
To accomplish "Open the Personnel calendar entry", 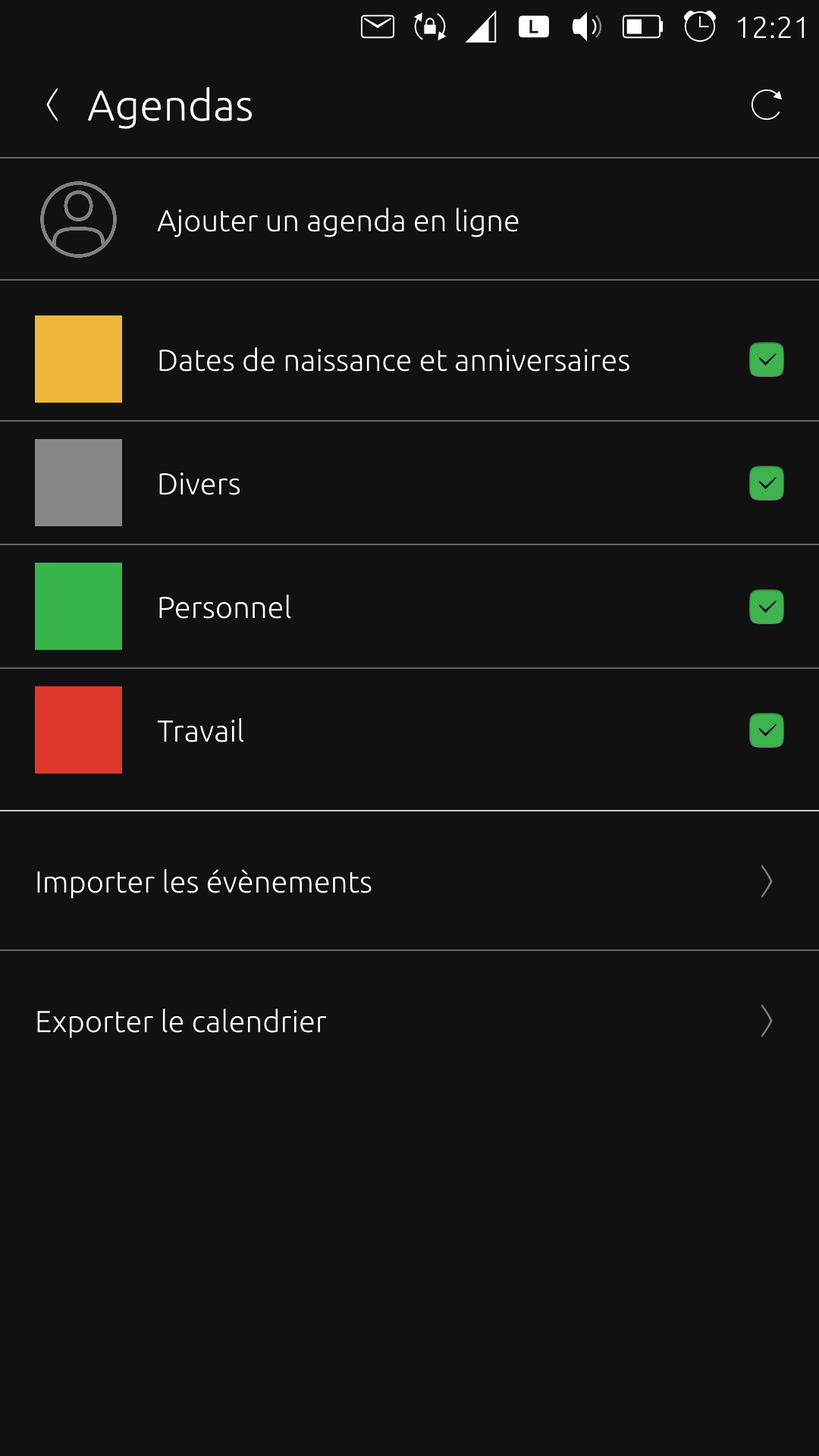I will [224, 607].
